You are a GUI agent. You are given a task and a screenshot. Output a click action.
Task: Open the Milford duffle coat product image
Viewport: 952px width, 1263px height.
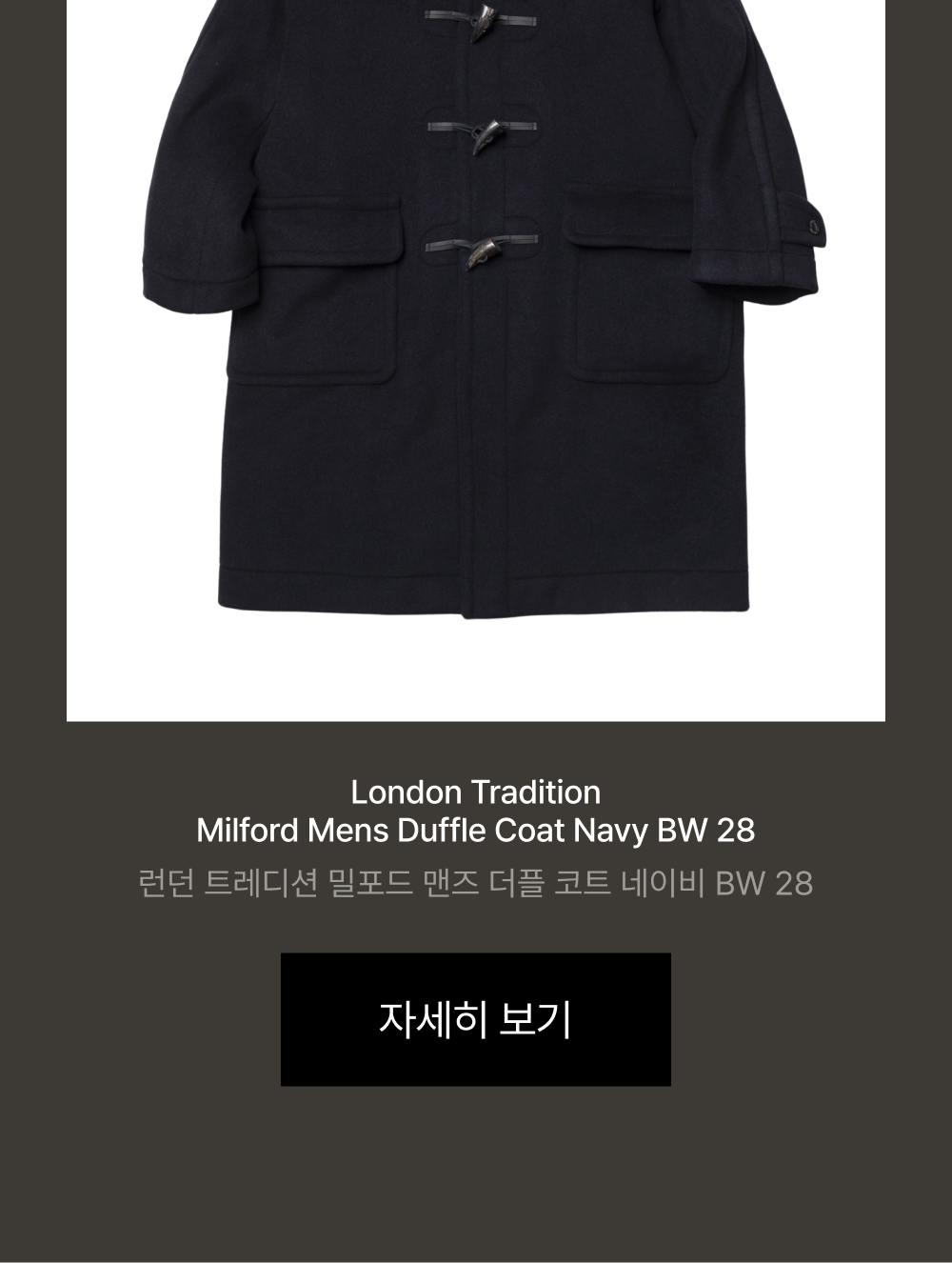coord(476,360)
